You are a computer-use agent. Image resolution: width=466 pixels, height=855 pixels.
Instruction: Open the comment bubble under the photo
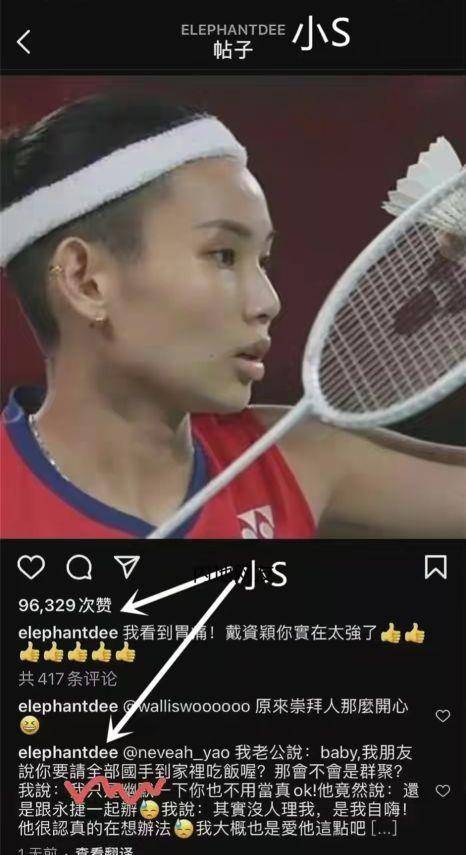click(x=79, y=568)
